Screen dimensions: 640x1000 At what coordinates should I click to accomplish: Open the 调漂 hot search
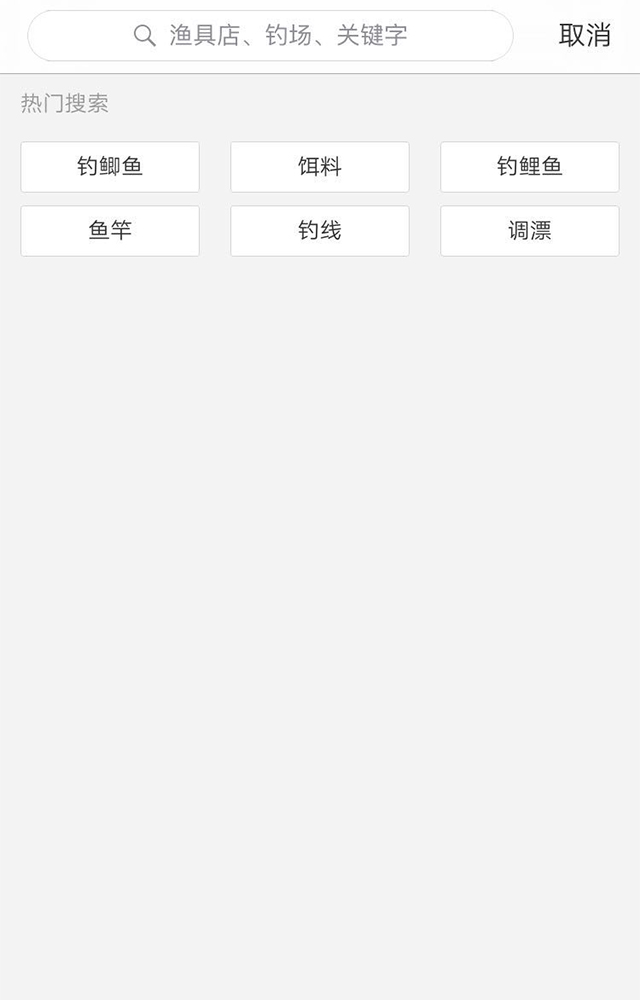pos(530,231)
